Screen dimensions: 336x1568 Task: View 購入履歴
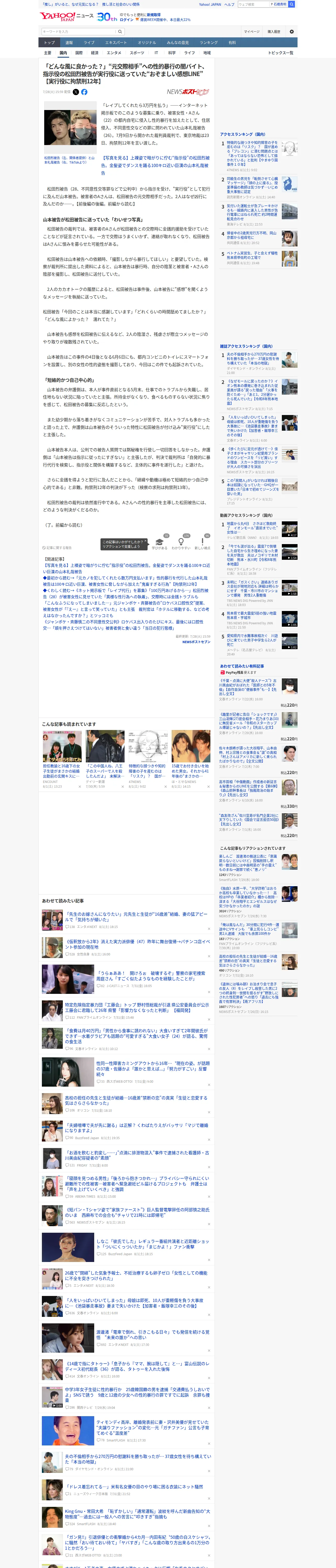coord(274,32)
